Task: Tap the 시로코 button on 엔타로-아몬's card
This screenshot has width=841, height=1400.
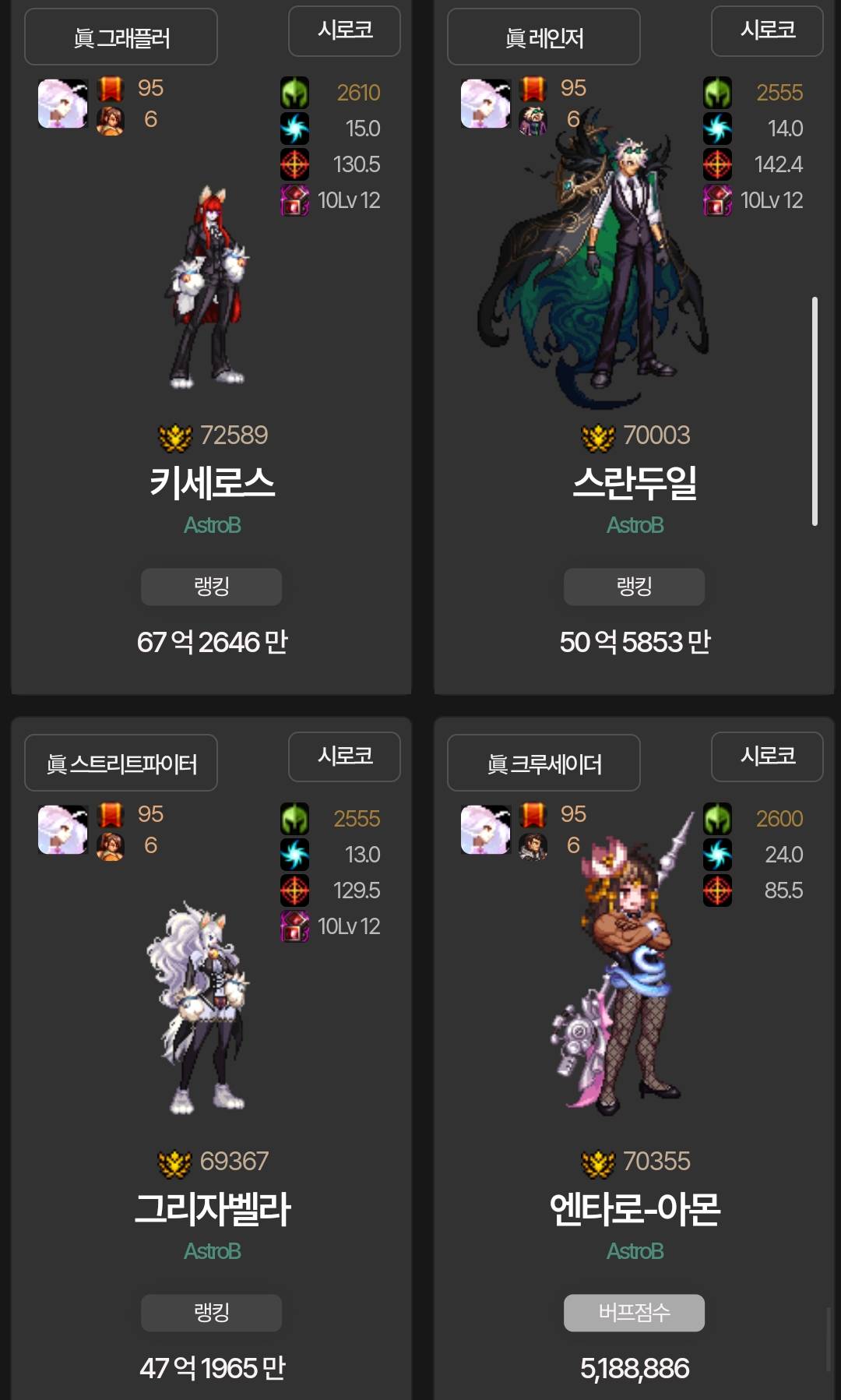Action: [767, 756]
